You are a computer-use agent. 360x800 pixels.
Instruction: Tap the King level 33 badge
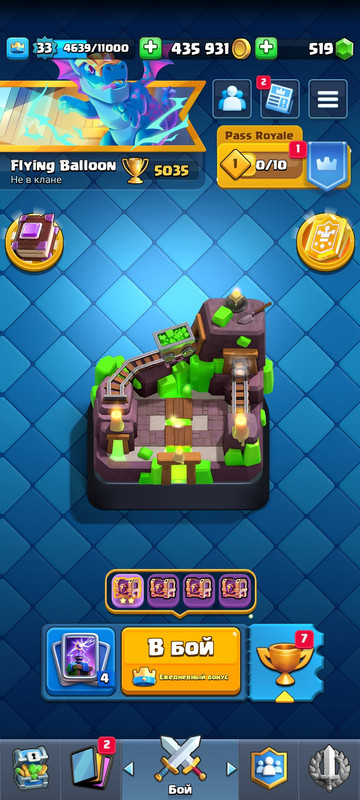tap(43, 48)
